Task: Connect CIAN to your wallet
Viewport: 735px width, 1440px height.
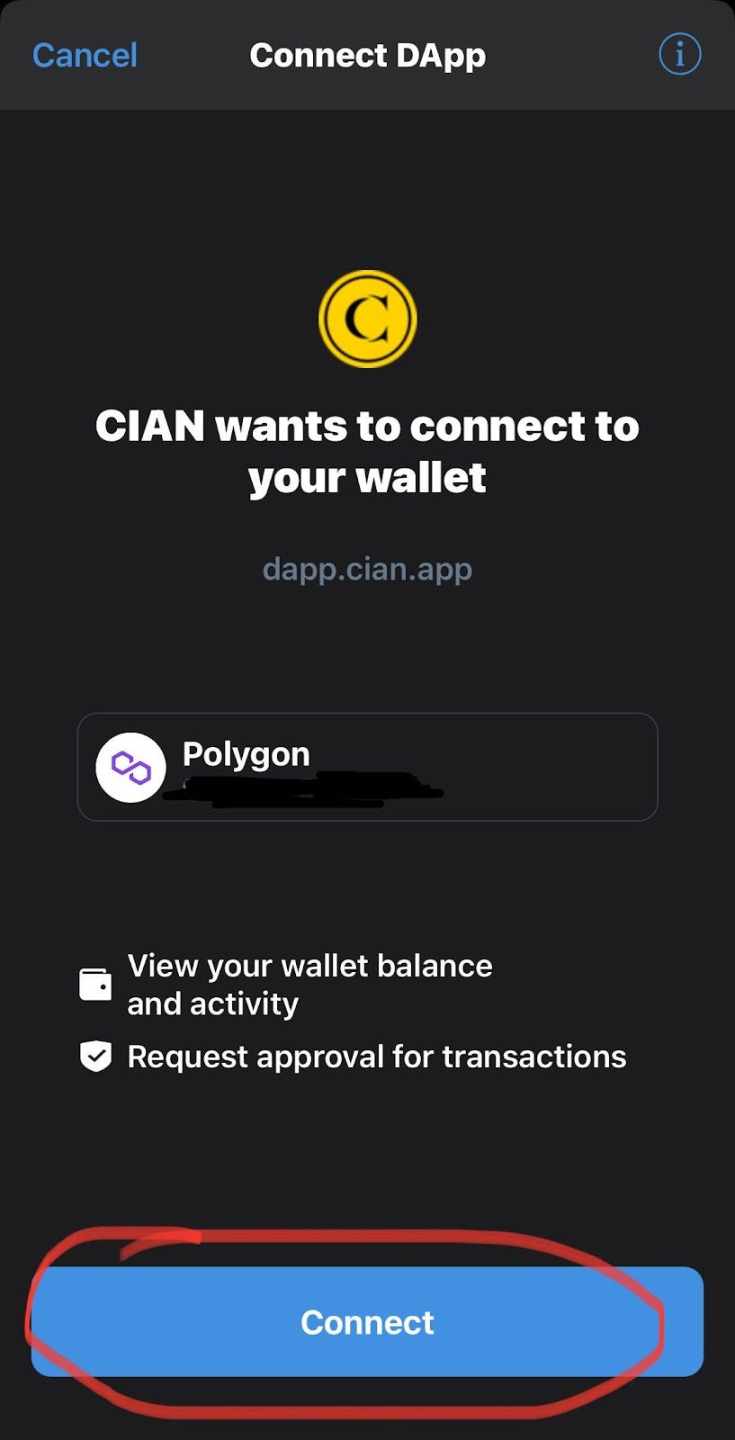Action: pyautogui.click(x=367, y=1322)
